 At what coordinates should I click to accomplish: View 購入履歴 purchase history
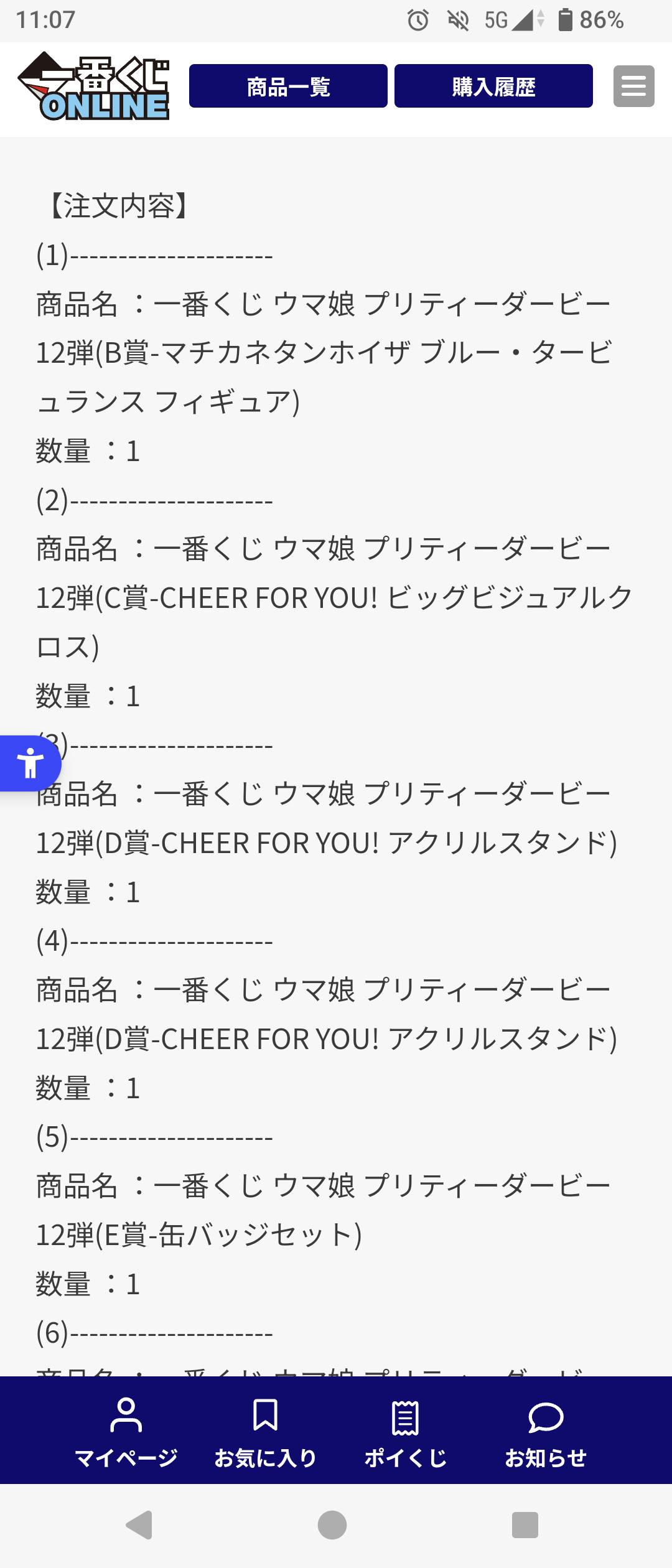493,86
